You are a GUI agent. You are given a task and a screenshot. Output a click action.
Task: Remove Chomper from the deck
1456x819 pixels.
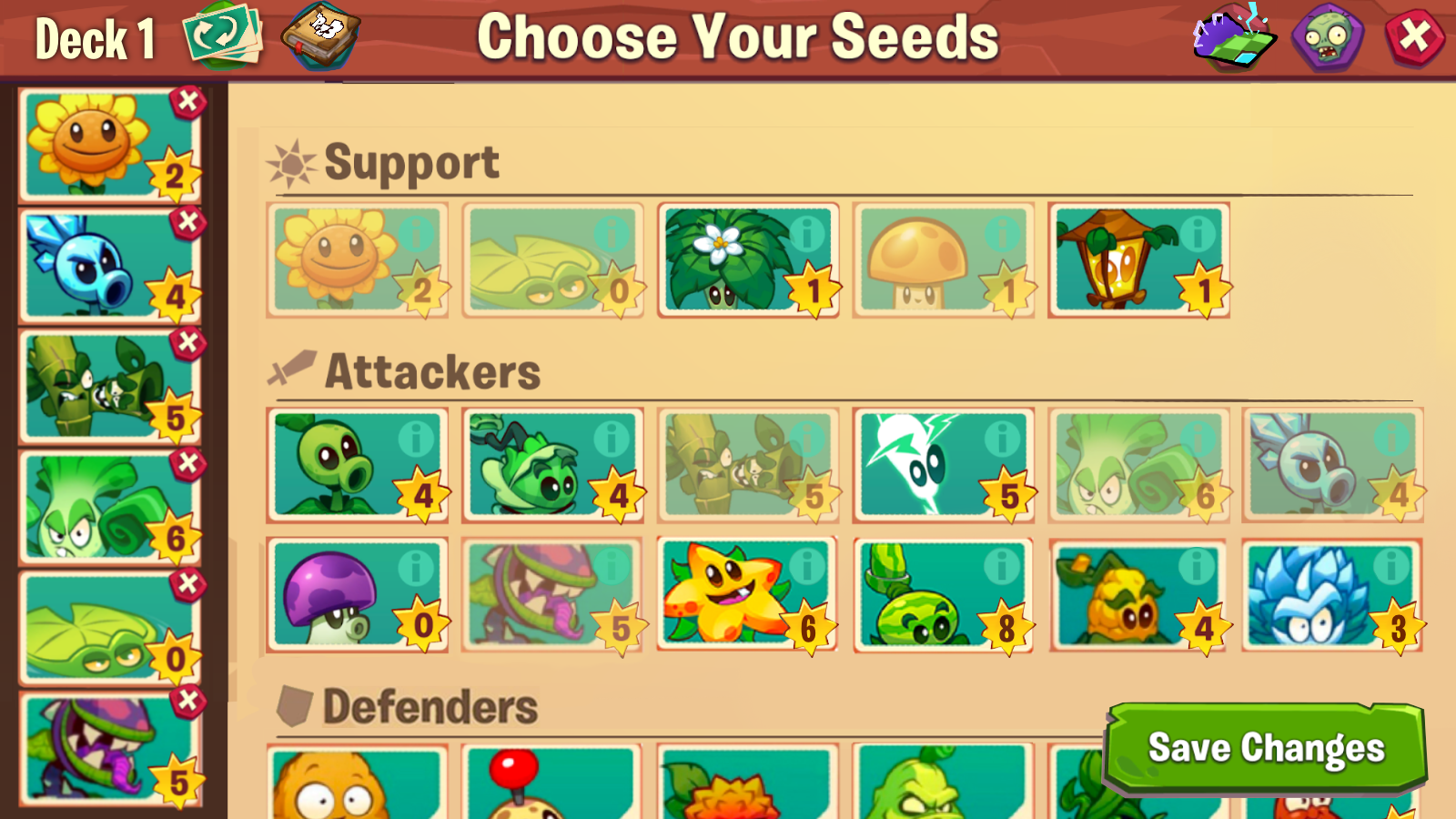click(x=187, y=701)
